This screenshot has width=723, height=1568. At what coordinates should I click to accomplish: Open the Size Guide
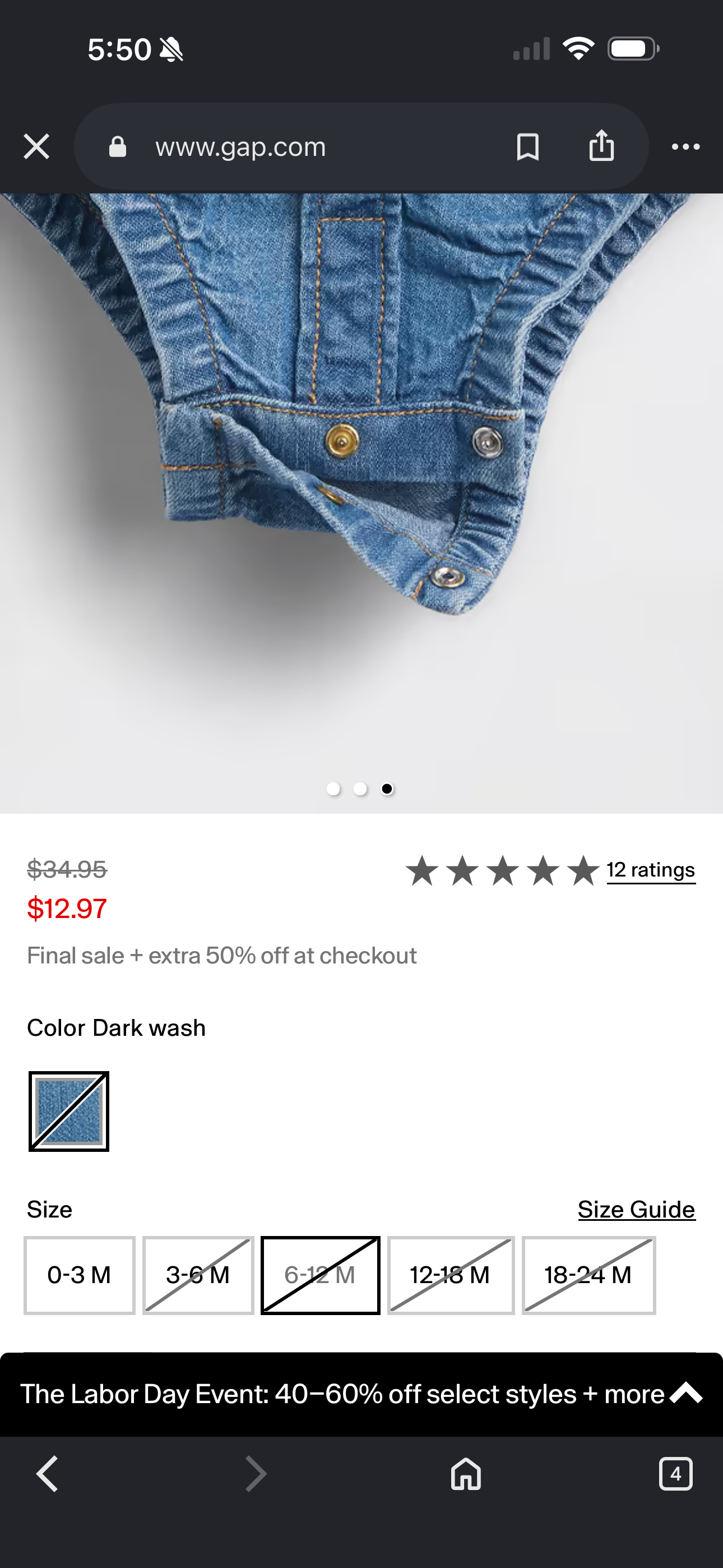pyautogui.click(x=636, y=1209)
